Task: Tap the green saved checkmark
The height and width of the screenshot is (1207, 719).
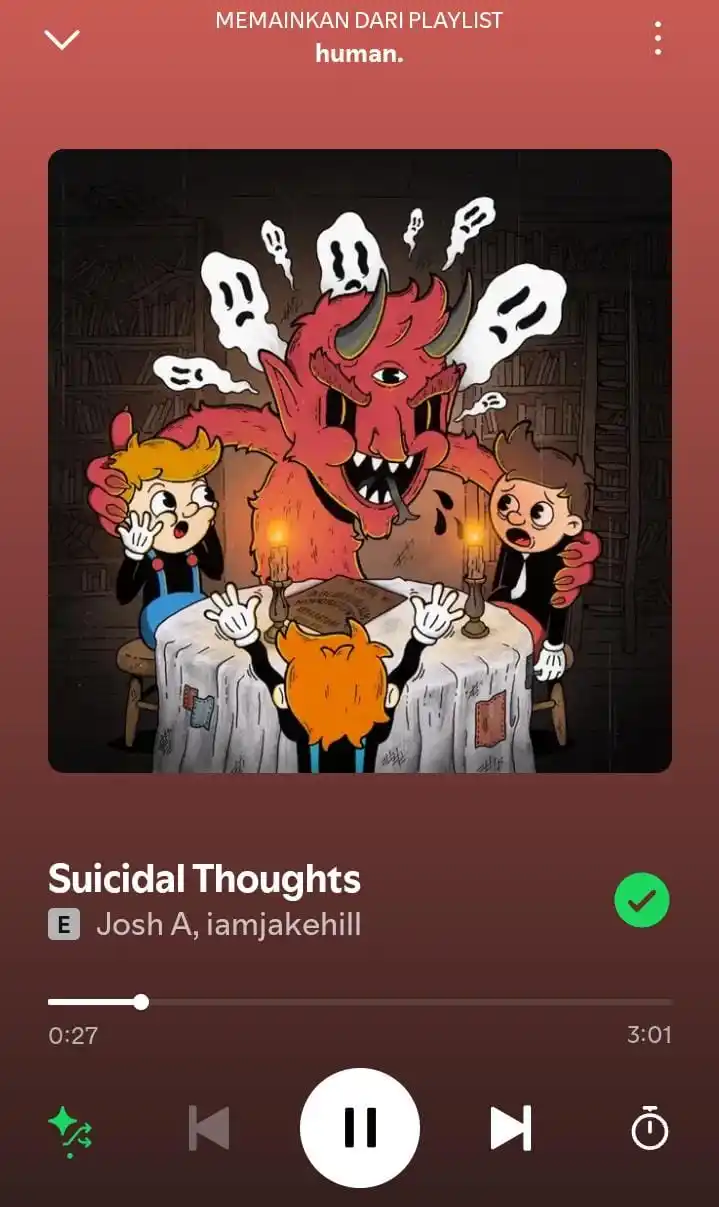Action: 641,900
